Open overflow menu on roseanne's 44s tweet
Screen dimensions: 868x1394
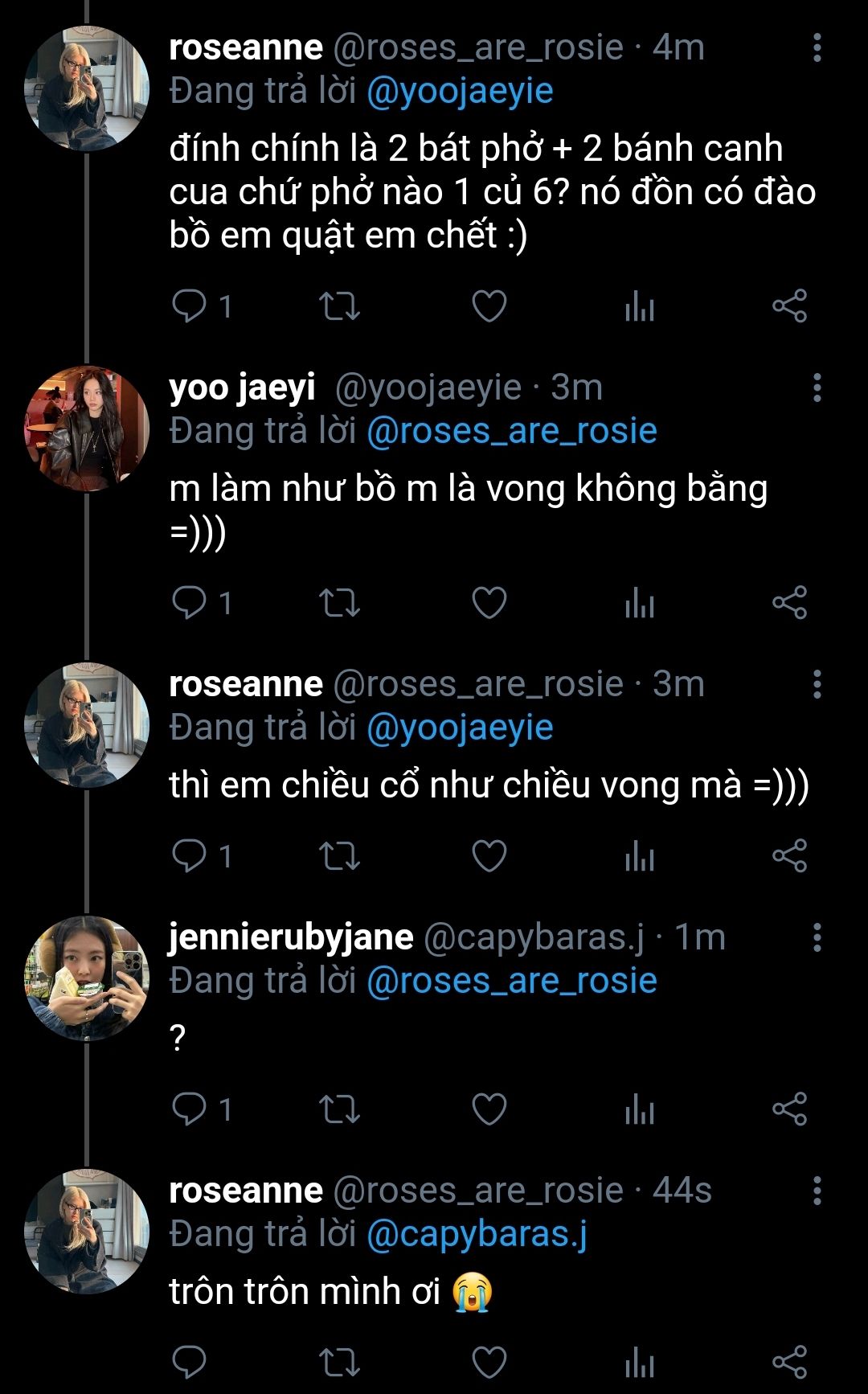(x=817, y=1191)
